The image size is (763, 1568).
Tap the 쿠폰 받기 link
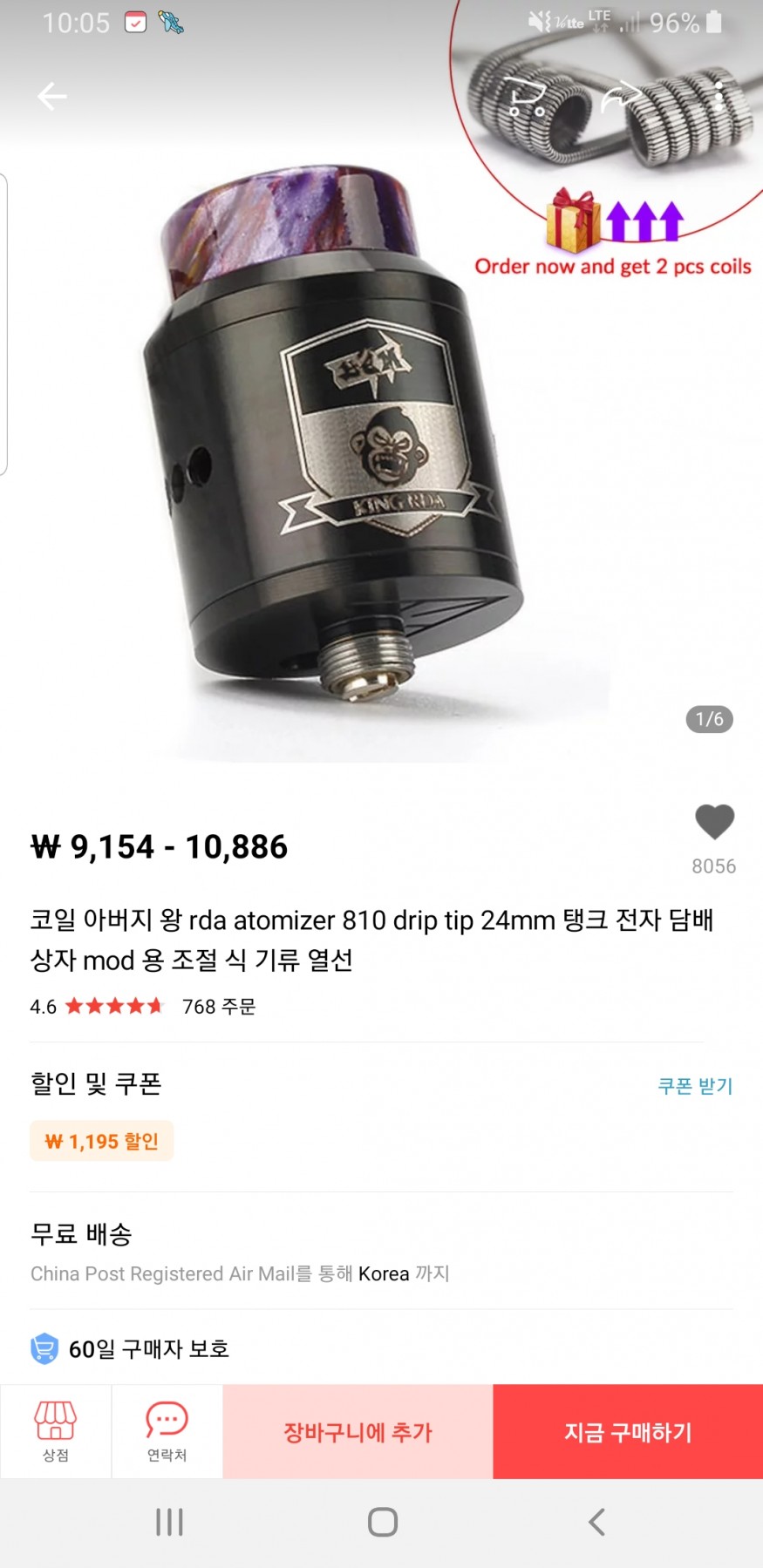click(694, 1086)
